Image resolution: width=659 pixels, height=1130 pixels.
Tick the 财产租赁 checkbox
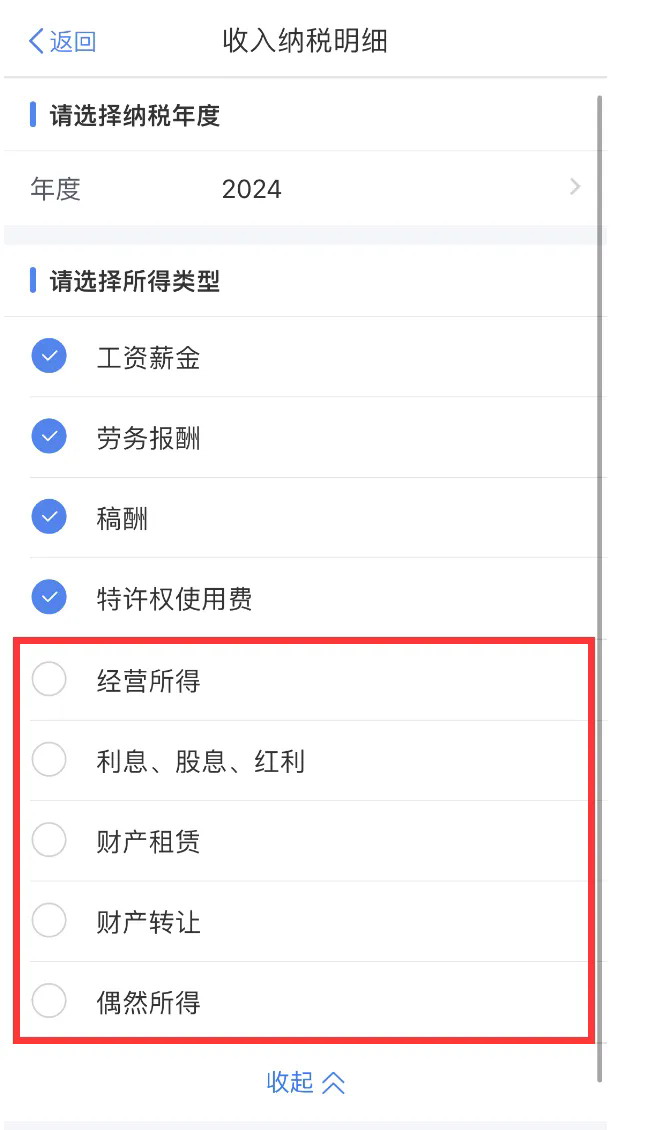tap(49, 841)
